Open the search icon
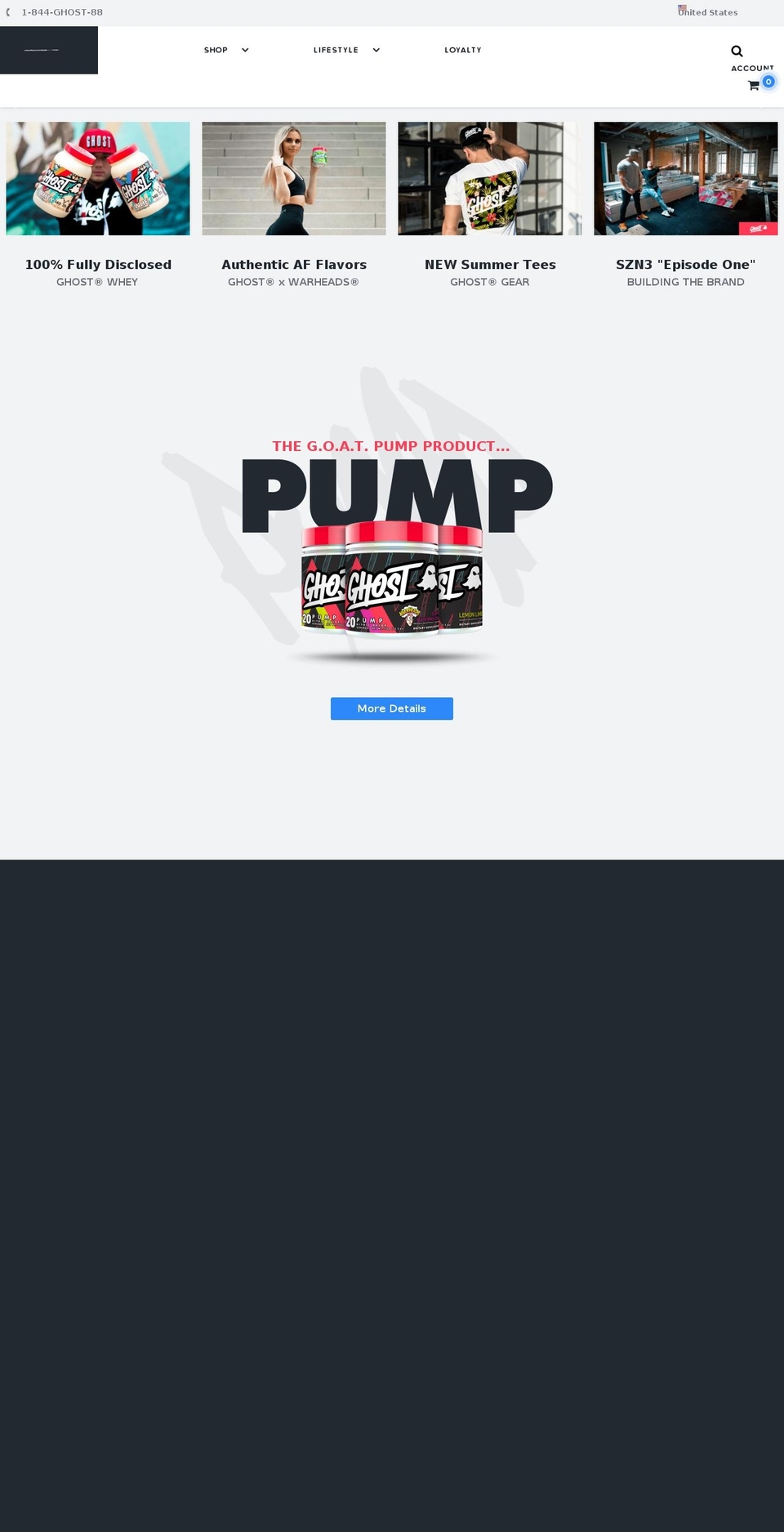 (737, 51)
